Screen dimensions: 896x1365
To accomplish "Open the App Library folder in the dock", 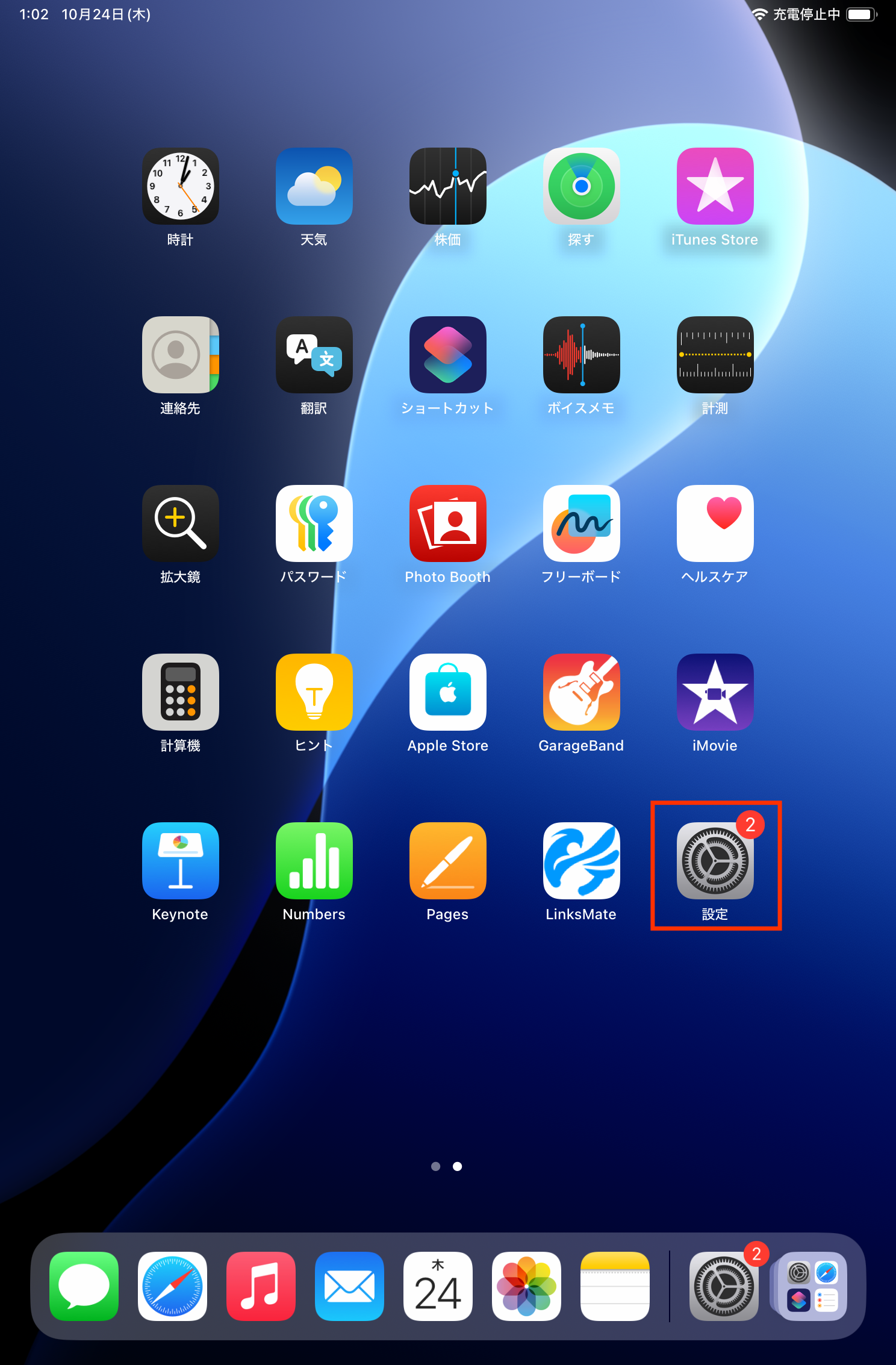I will [x=812, y=1286].
